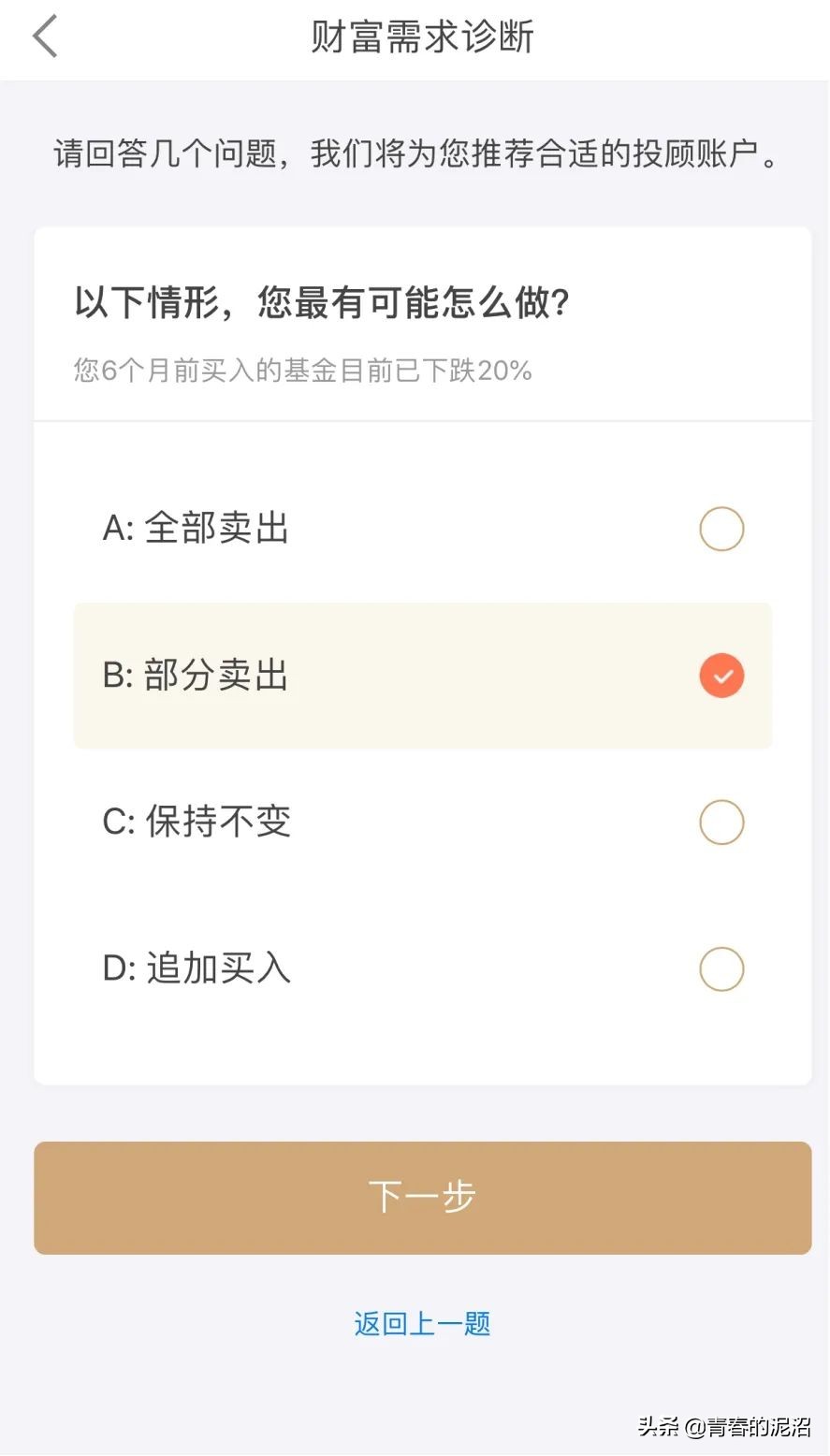Tap the highlighted B: 部分卖出 answer row
Image resolution: width=830 pixels, height=1456 pixels.
pos(422,676)
